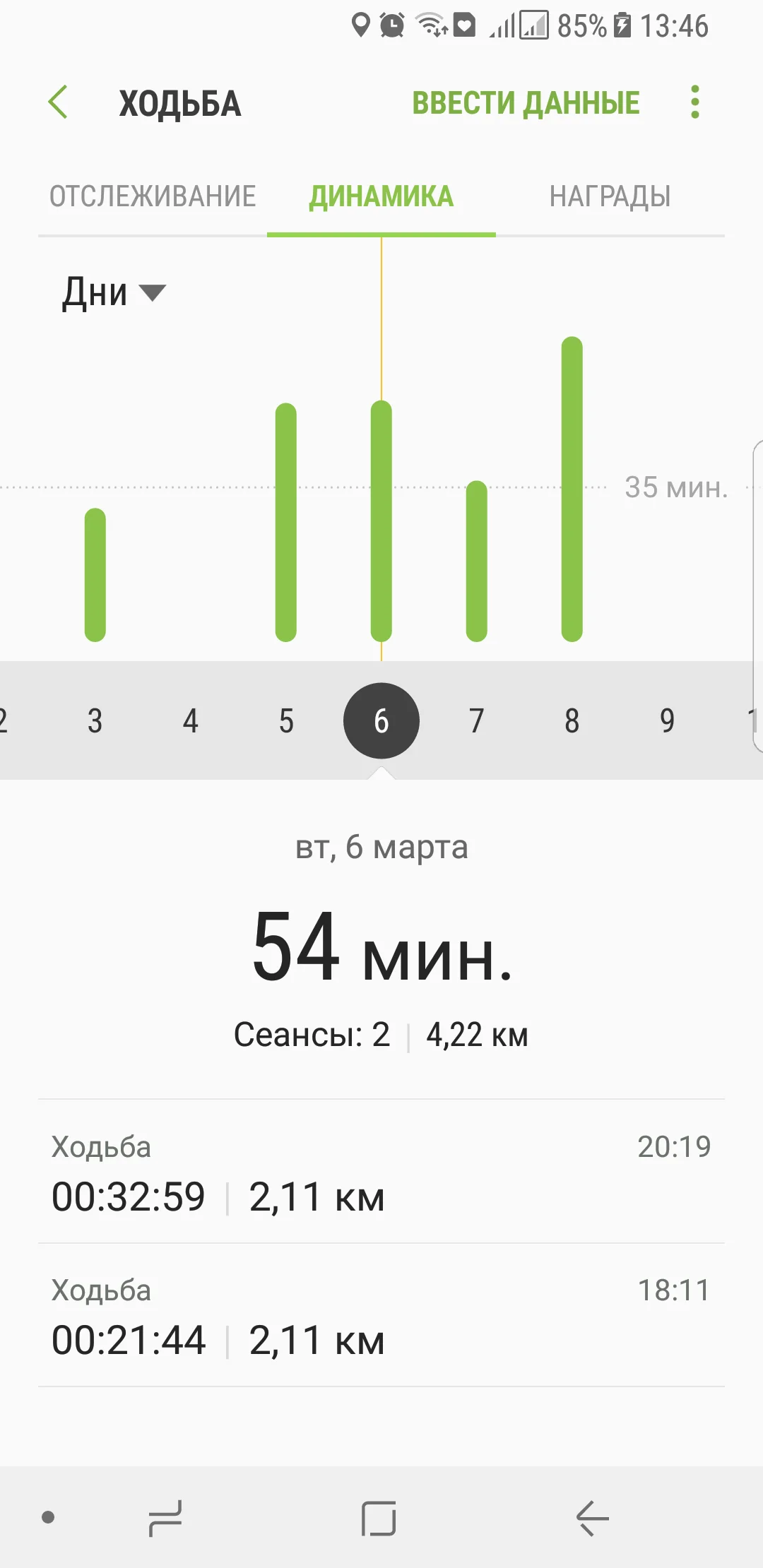Open the Дни period dropdown
The image size is (763, 1568).
point(114,292)
